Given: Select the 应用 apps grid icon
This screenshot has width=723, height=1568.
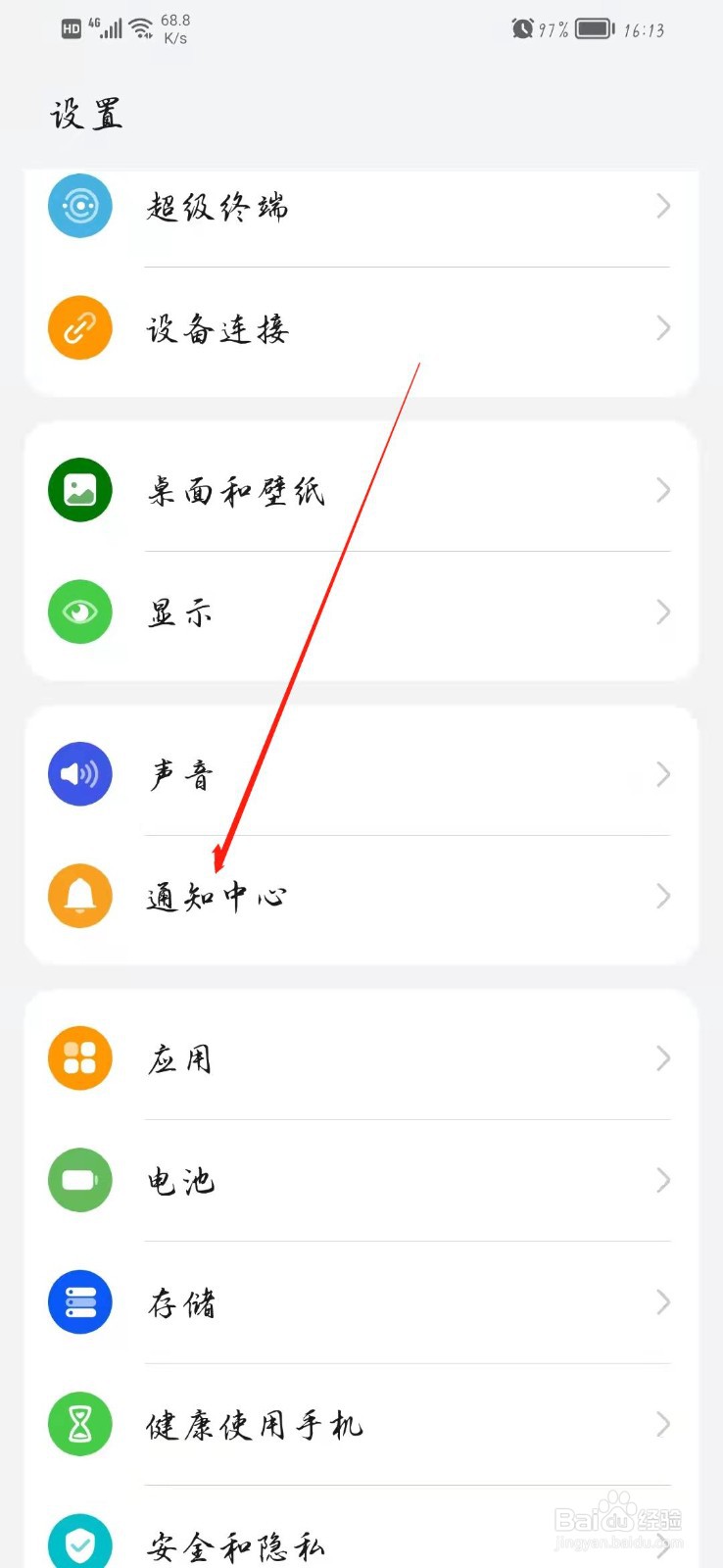Looking at the screenshot, I should tap(80, 1057).
